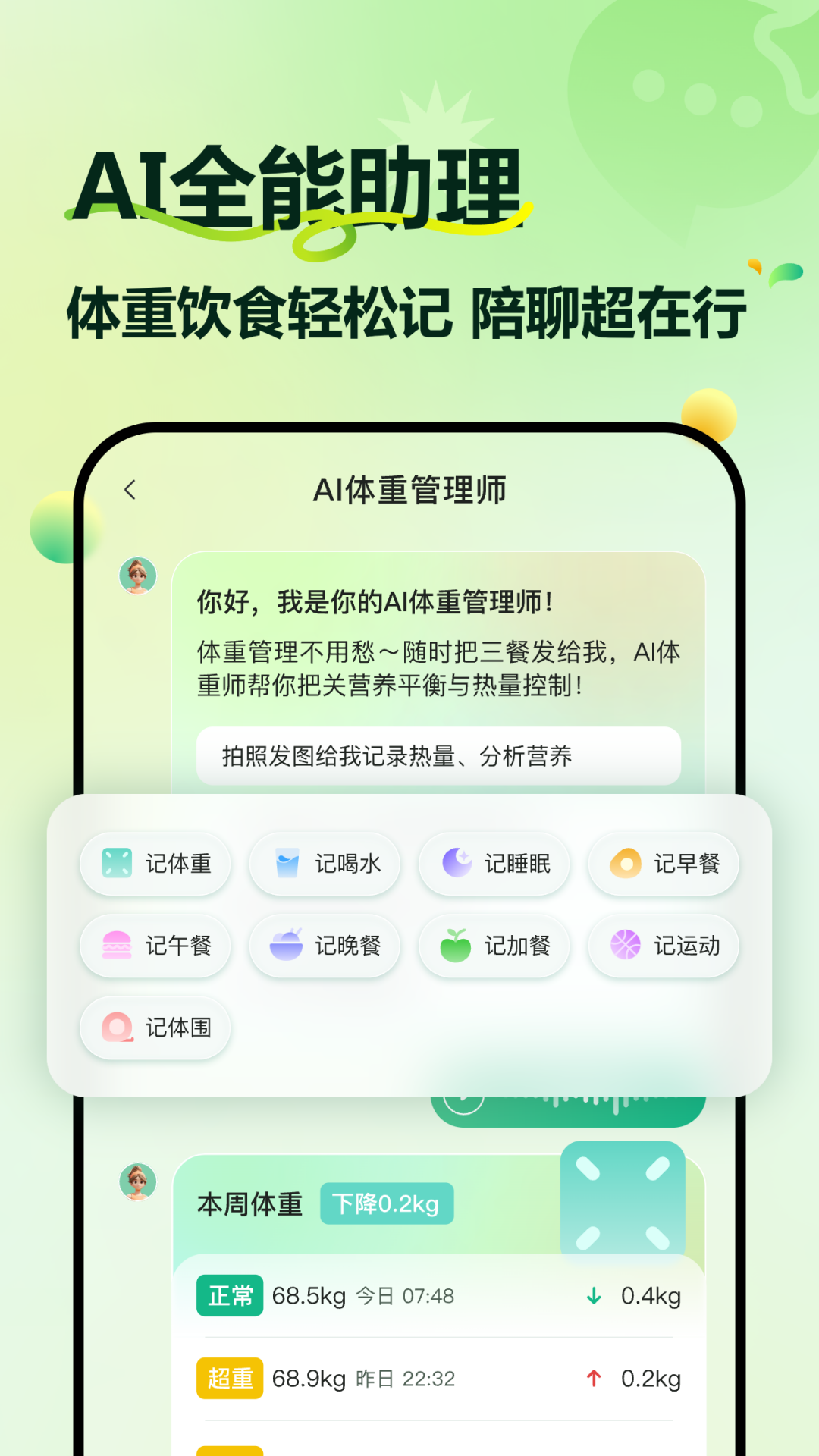Select the 记体重 quick action chip

click(155, 864)
